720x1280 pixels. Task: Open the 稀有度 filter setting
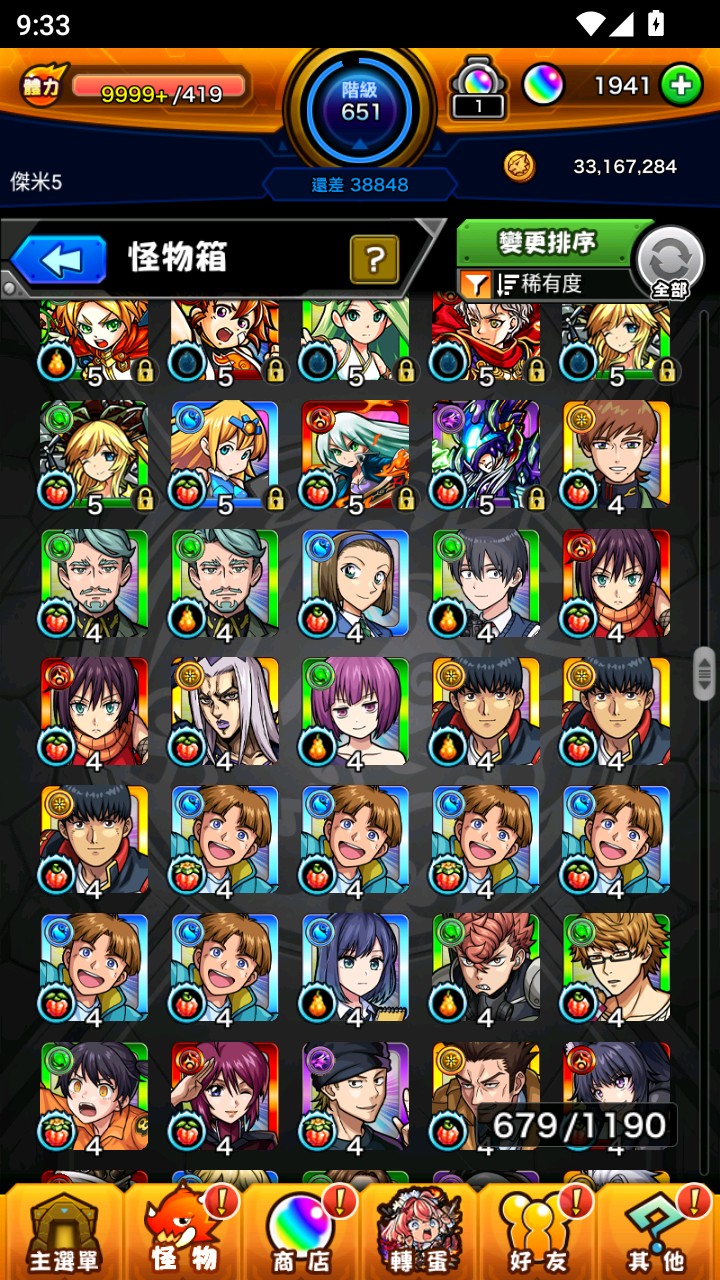[540, 284]
